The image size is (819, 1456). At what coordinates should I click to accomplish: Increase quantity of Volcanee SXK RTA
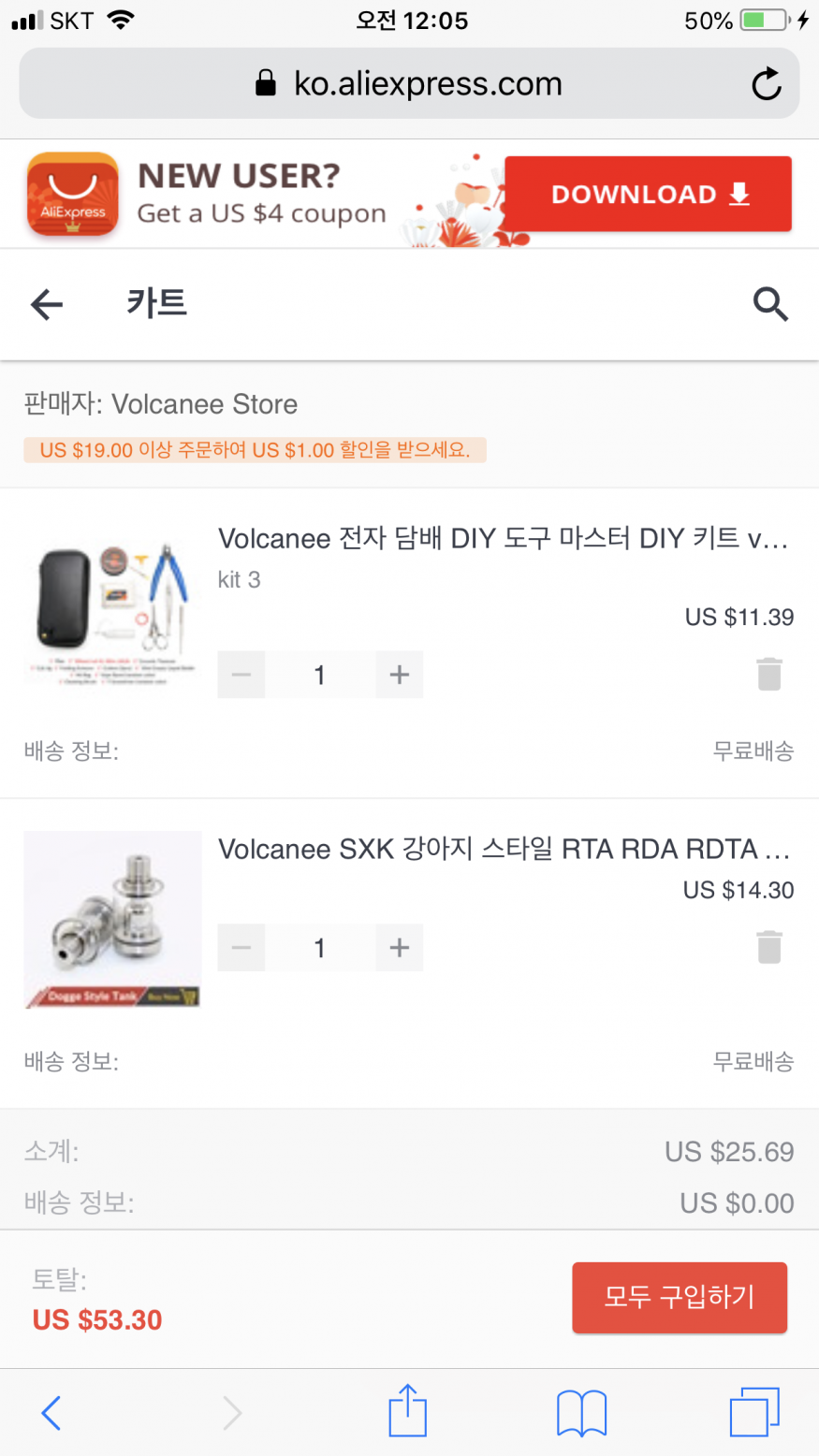pos(400,948)
